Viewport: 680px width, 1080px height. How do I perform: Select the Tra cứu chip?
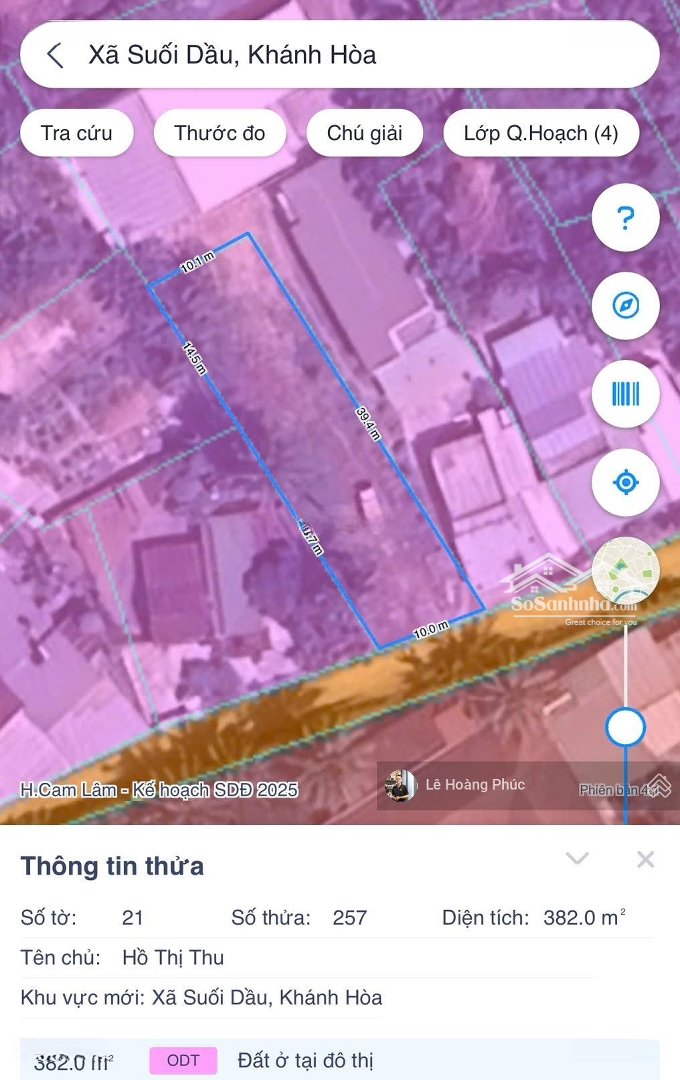click(76, 133)
